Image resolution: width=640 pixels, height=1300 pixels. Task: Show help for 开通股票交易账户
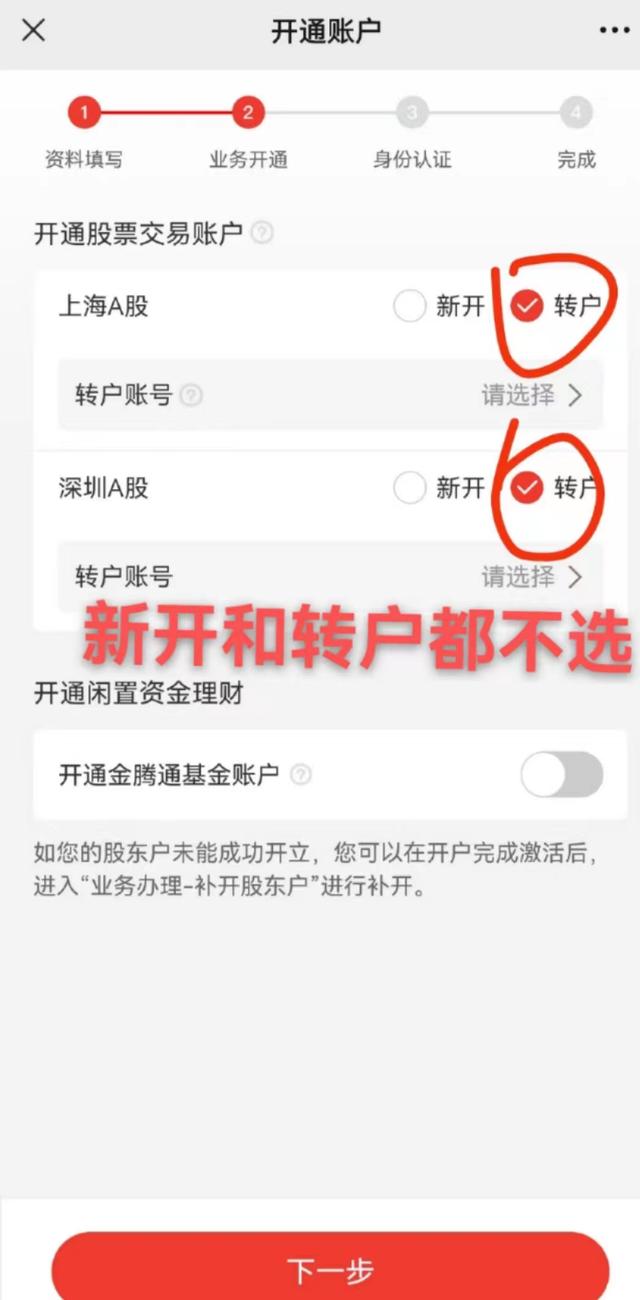[x=262, y=234]
